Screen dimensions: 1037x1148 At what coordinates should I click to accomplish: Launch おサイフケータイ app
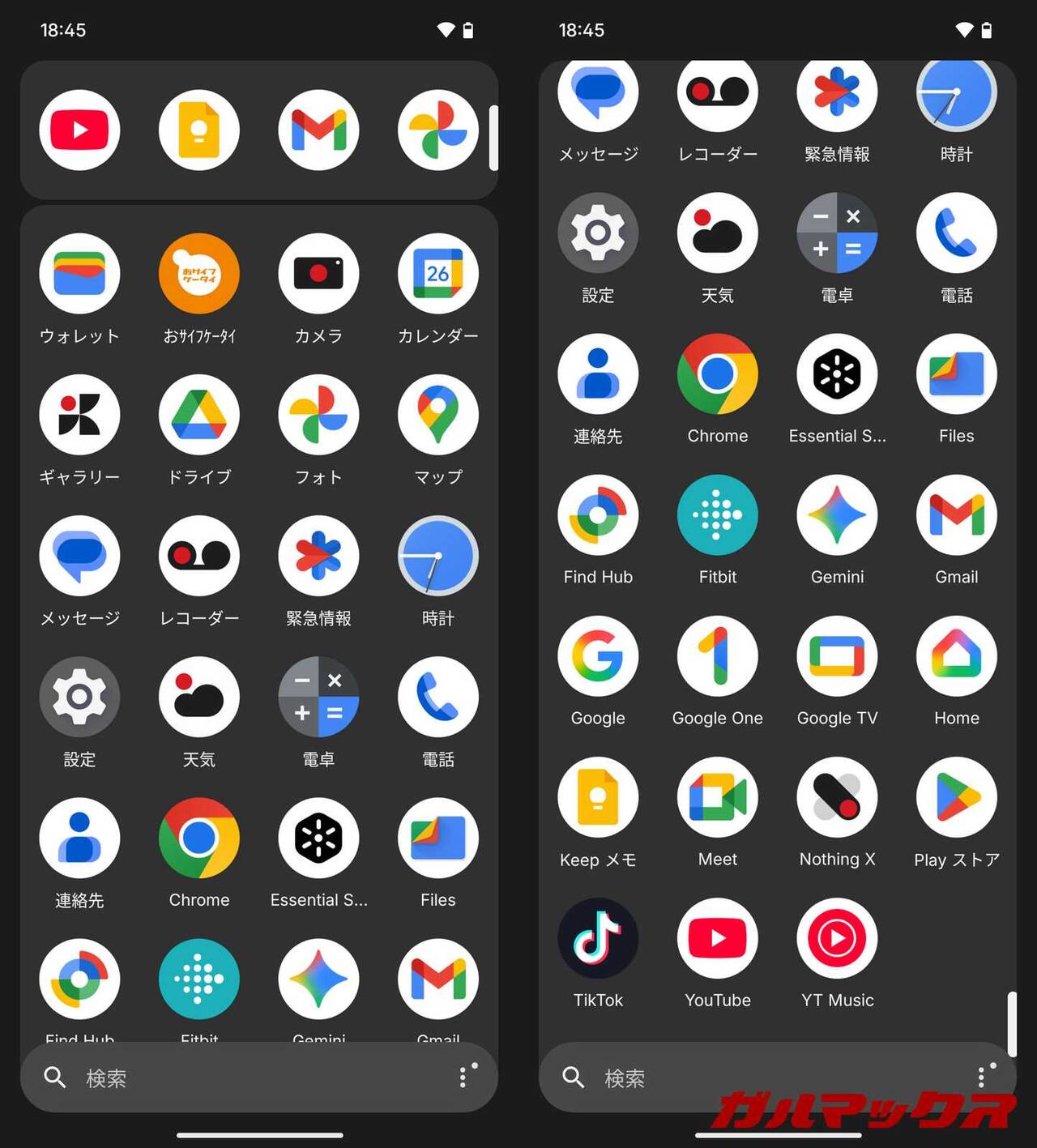(199, 275)
